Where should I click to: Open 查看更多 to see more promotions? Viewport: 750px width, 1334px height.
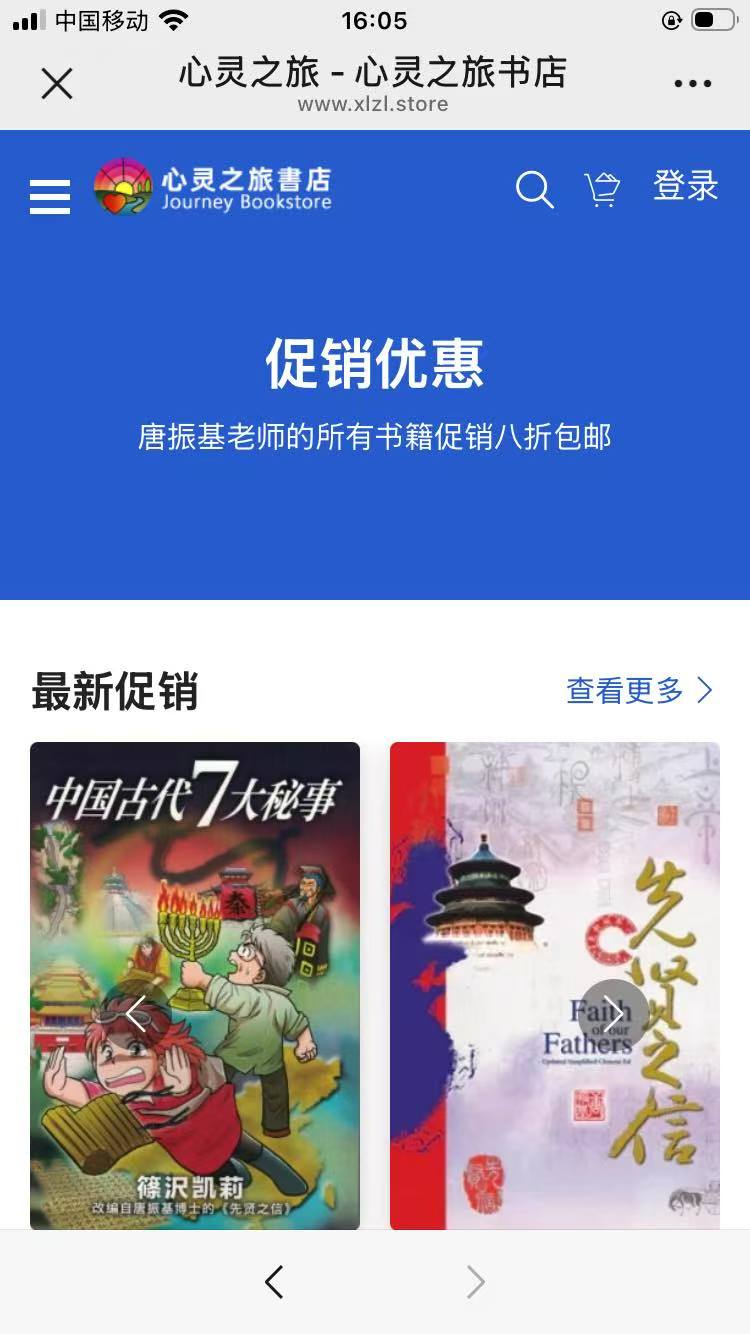coord(640,690)
